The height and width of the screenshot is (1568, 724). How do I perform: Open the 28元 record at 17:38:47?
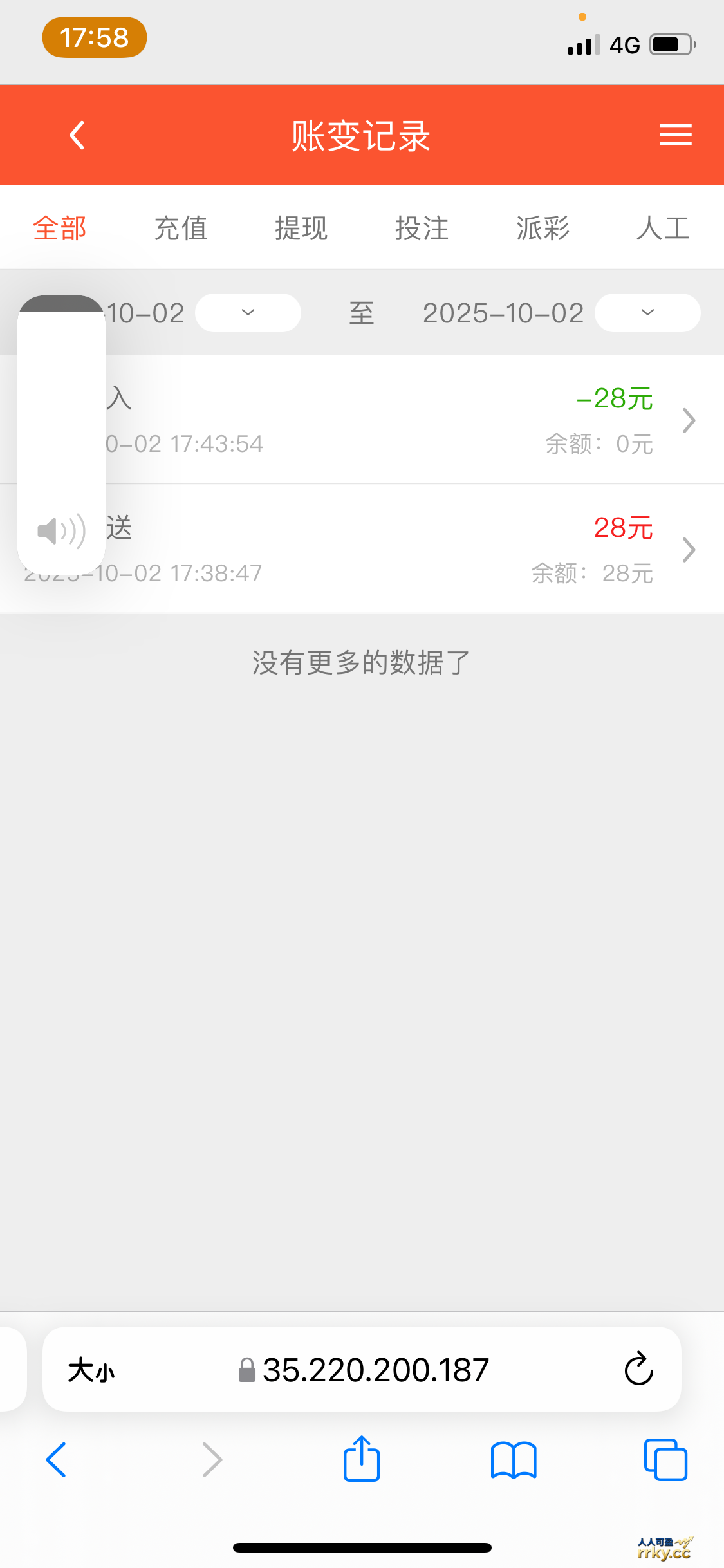pyautogui.click(x=386, y=550)
